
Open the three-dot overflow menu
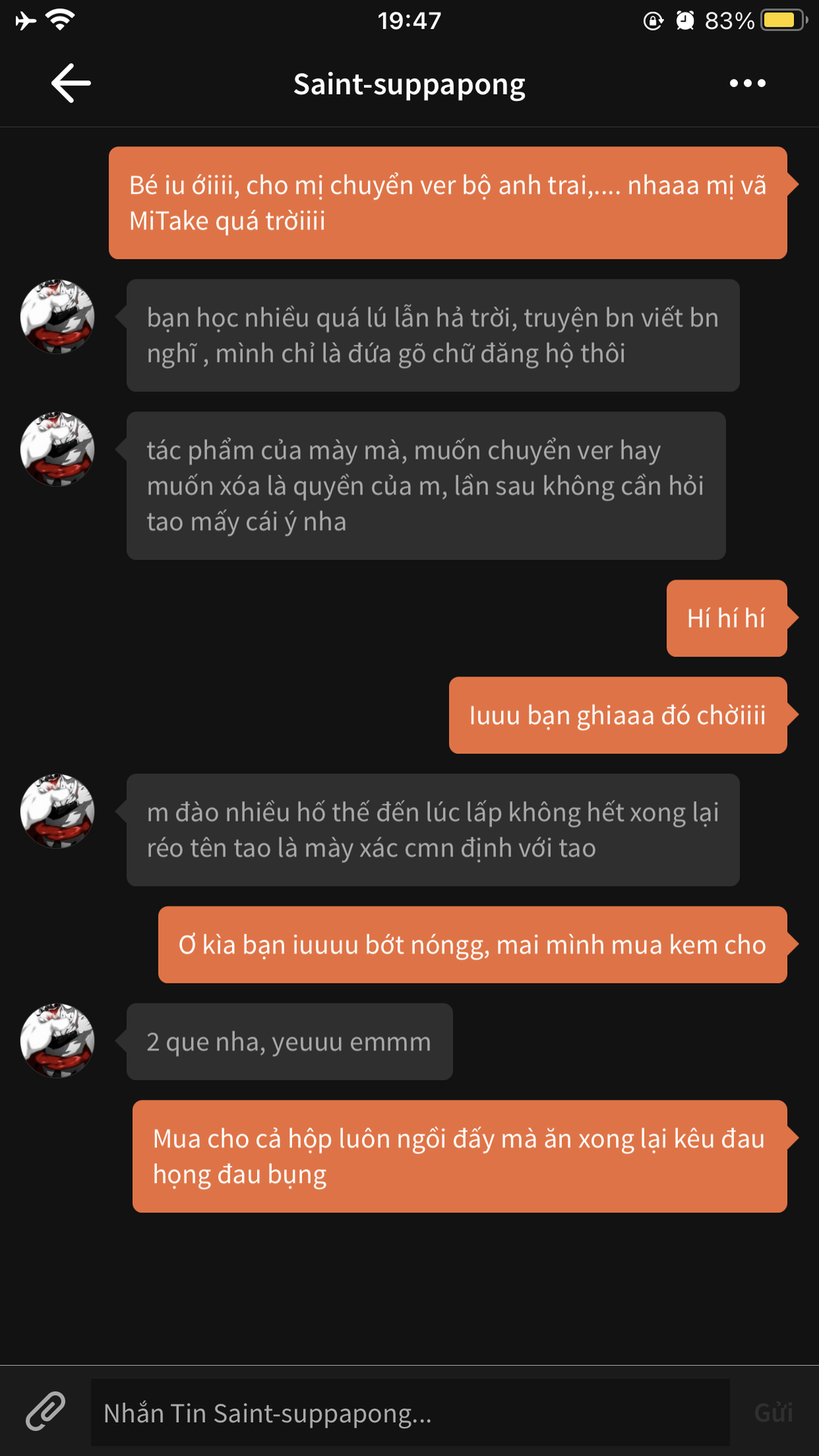[x=747, y=83]
